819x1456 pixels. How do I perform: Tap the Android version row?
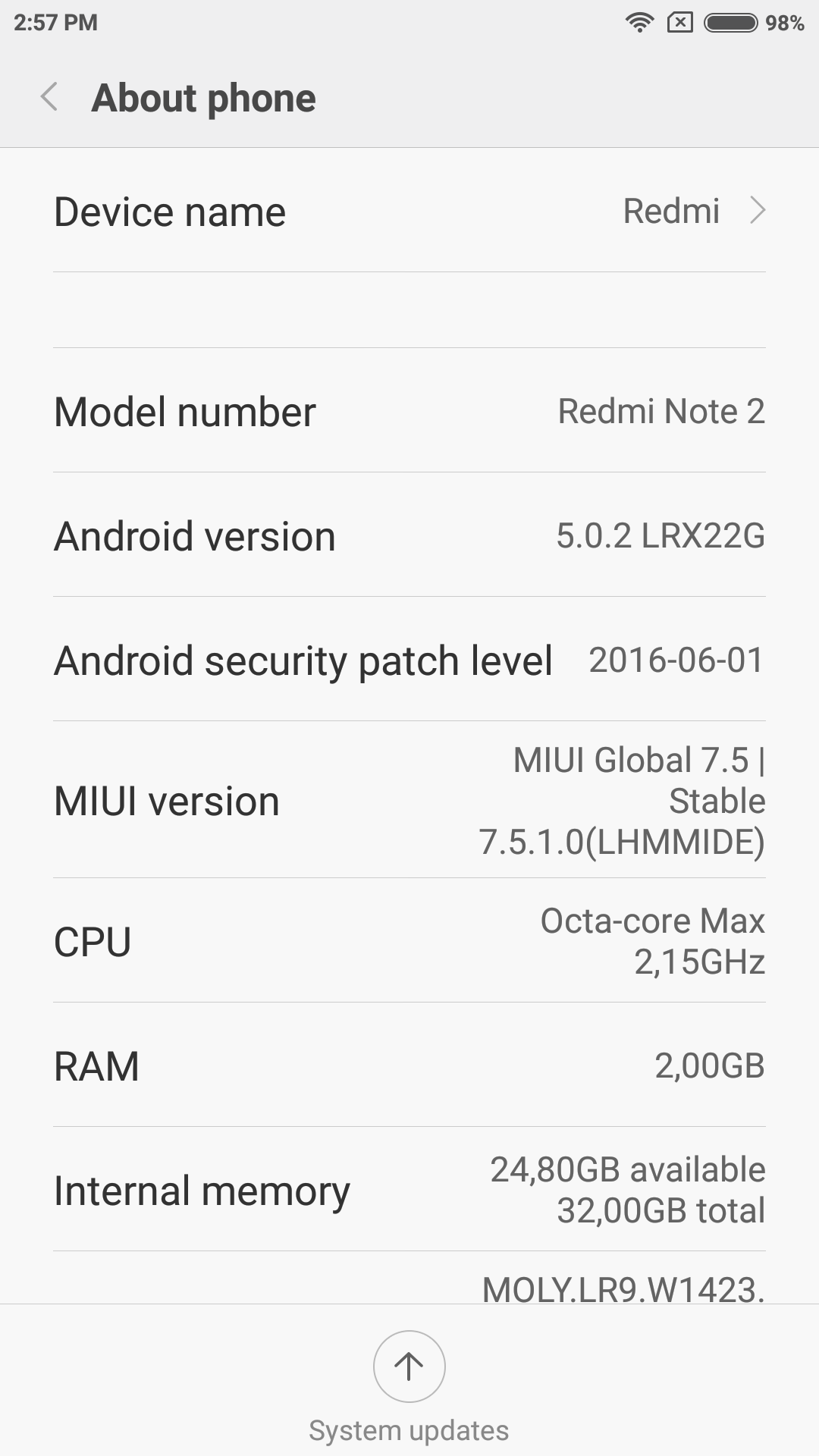pyautogui.click(x=409, y=535)
